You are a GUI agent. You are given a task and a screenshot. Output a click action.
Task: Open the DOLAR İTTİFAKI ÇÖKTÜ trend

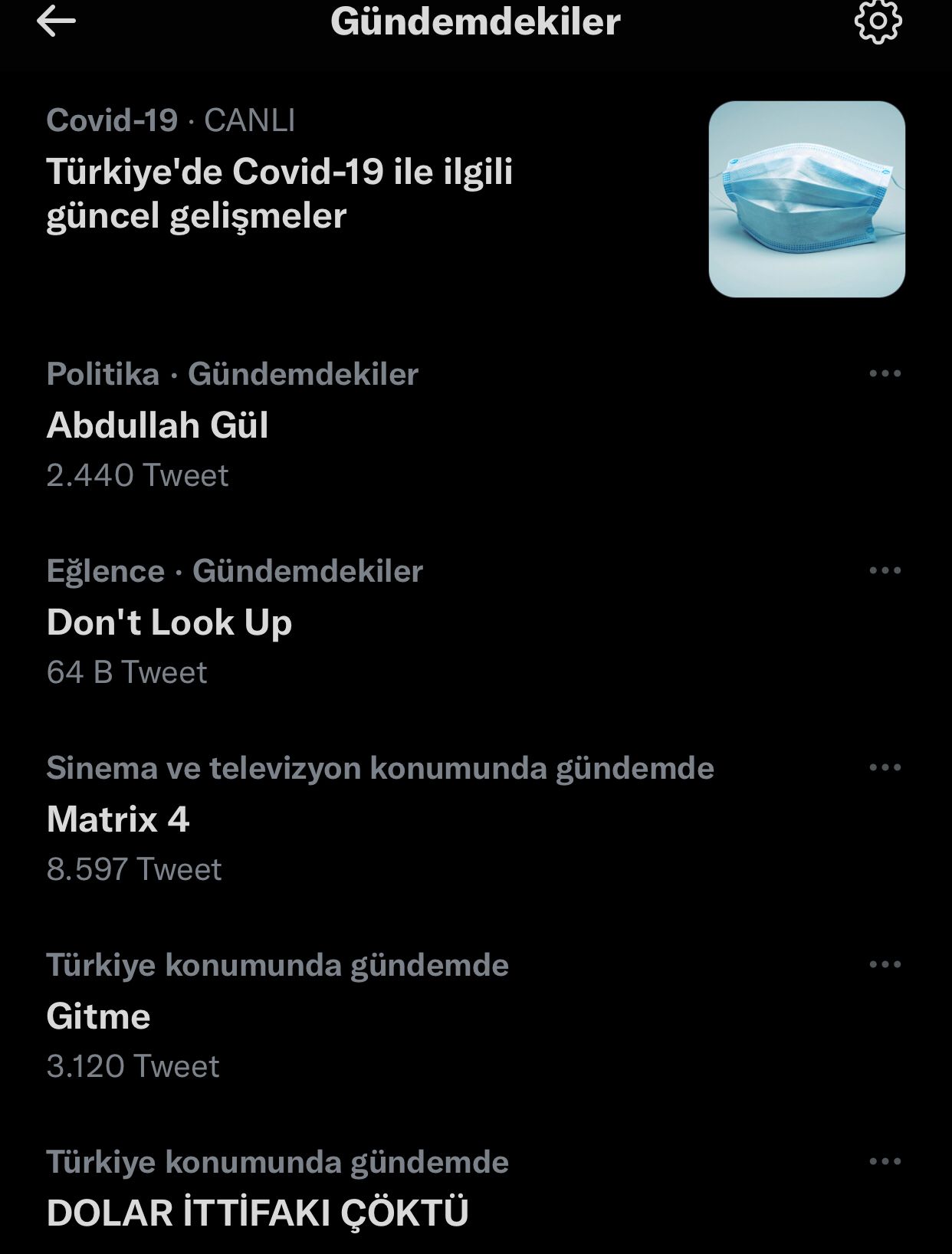click(258, 1213)
